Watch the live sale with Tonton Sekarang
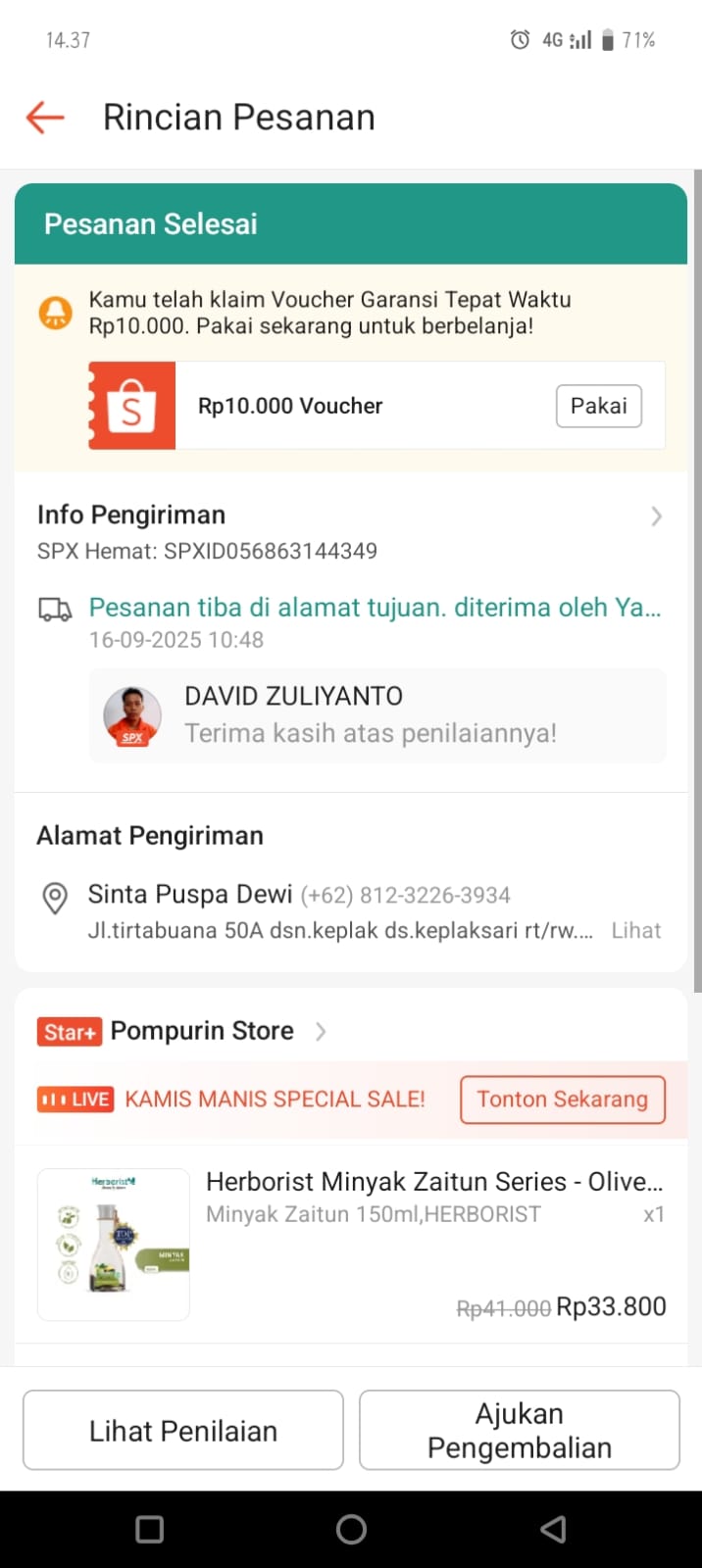 562,1100
